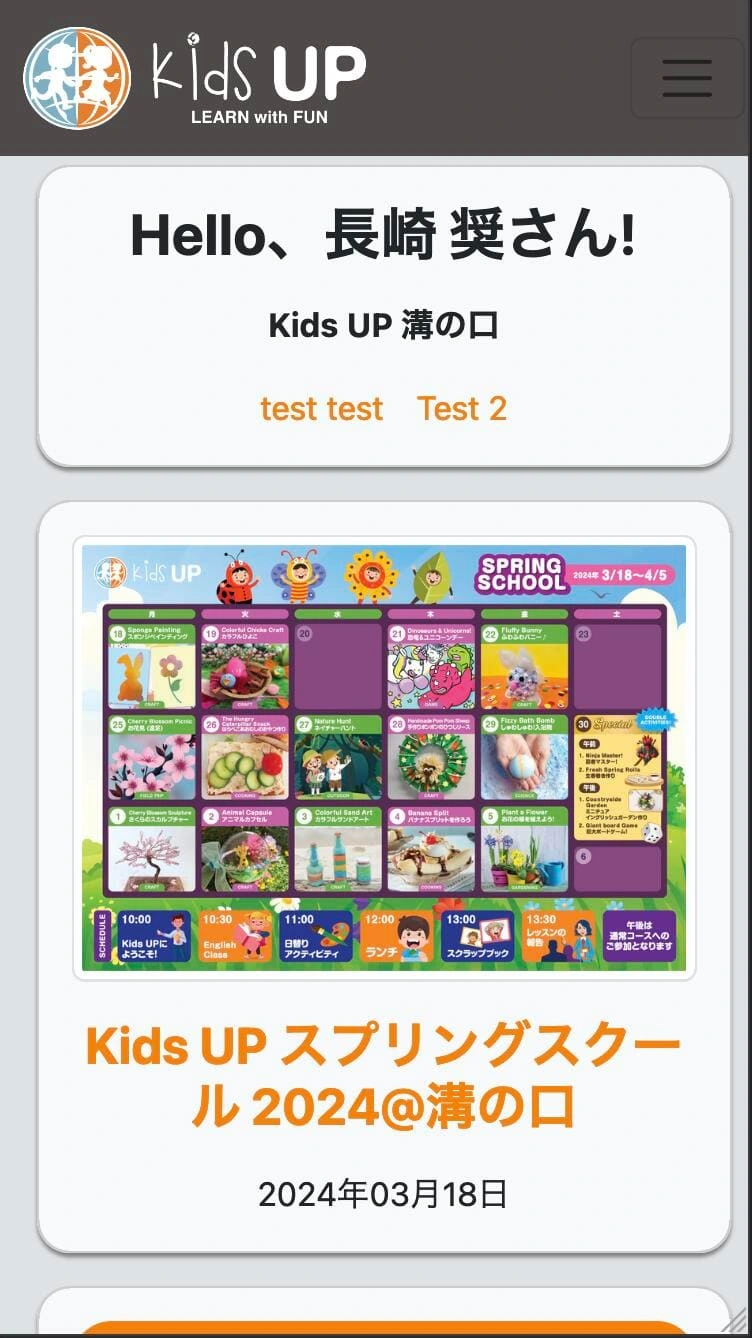Go to the Kids UP home logo
Viewport: 752px width, 1338px height.
pyautogui.click(x=195, y=77)
